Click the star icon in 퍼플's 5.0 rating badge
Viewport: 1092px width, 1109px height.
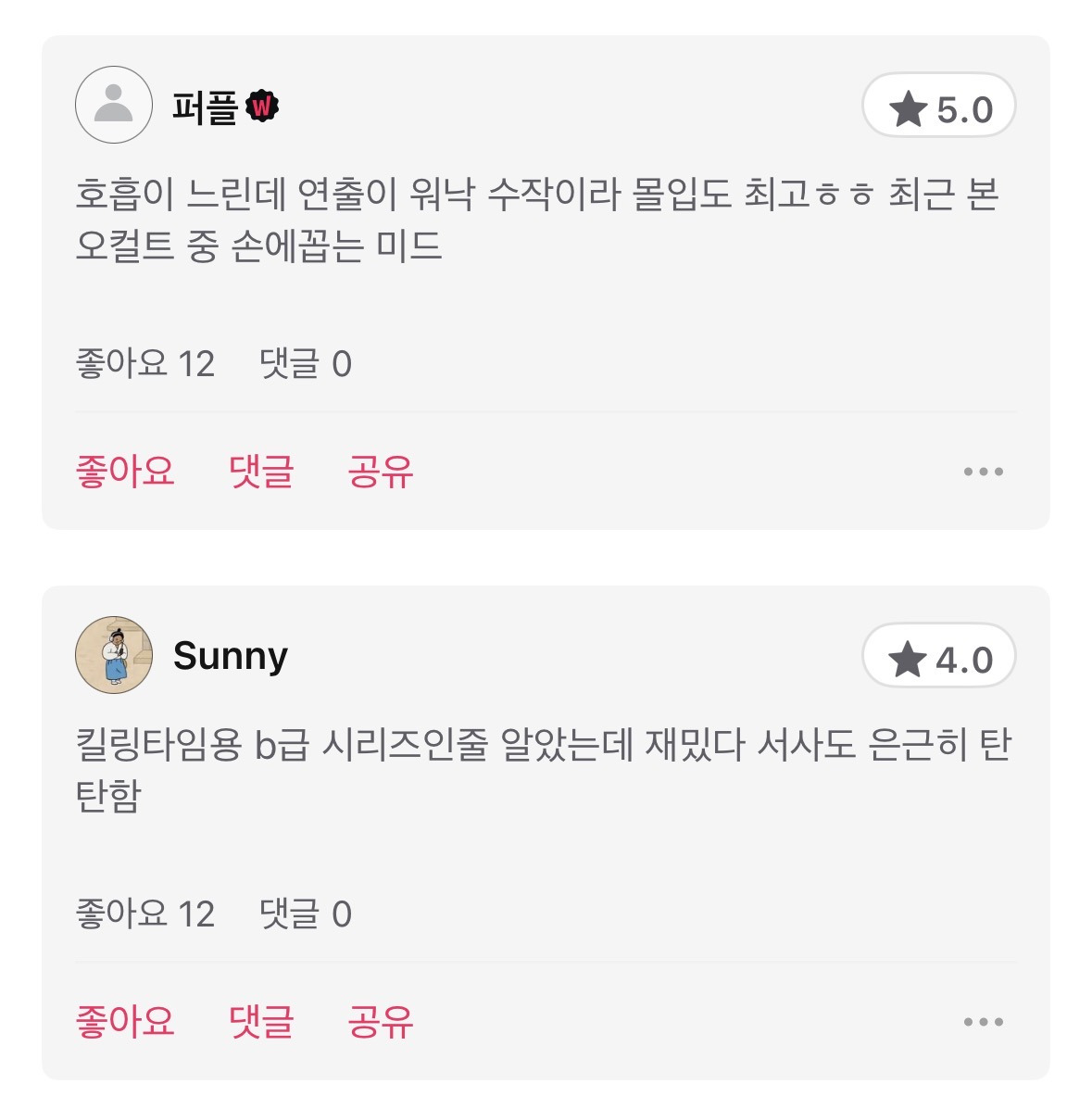pyautogui.click(x=910, y=108)
